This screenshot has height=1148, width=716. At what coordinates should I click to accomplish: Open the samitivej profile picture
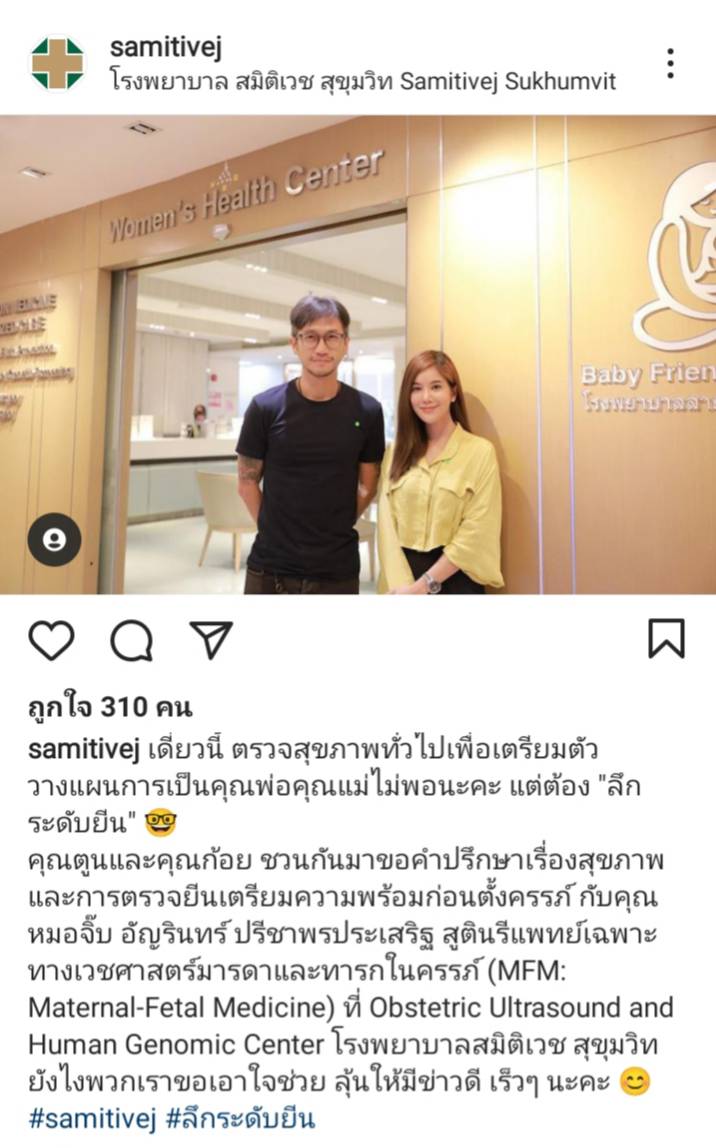point(57,64)
